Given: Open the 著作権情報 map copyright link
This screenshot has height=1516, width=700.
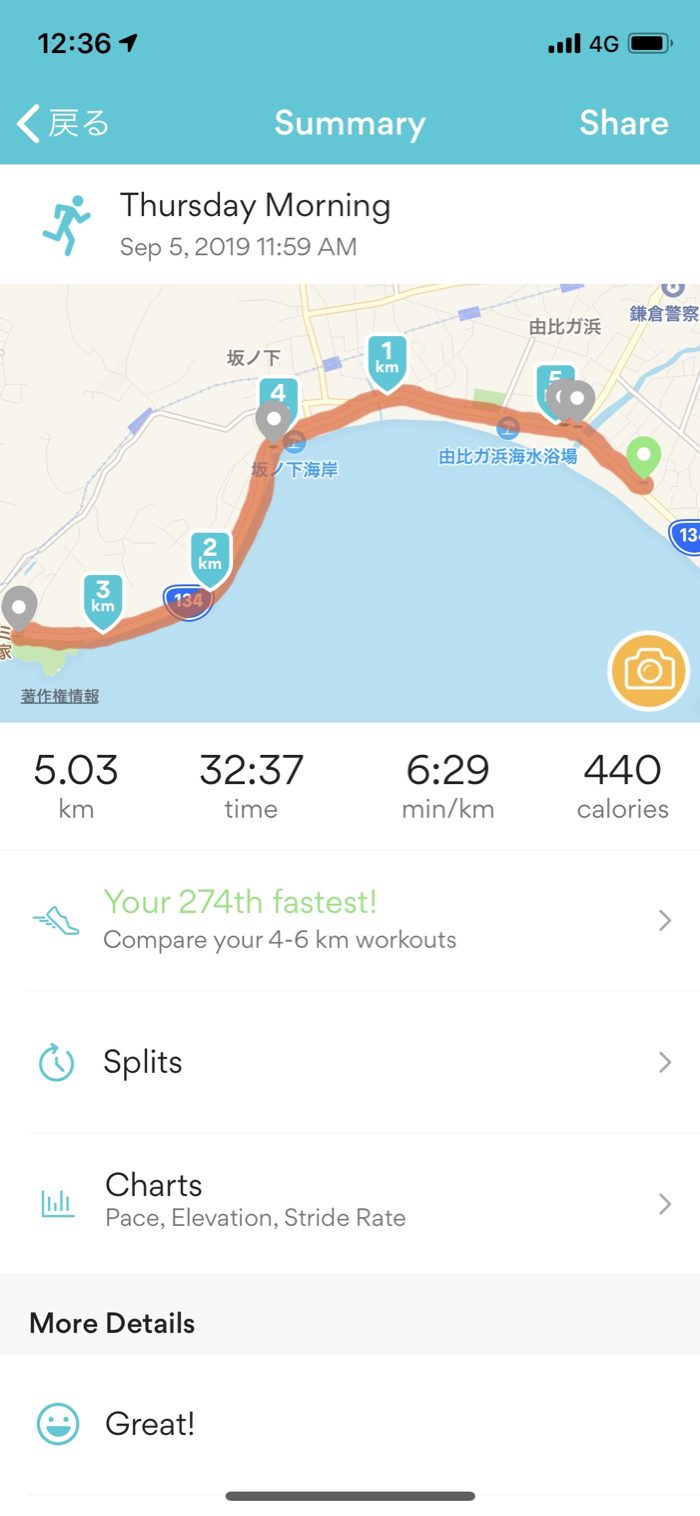Looking at the screenshot, I should pos(60,697).
